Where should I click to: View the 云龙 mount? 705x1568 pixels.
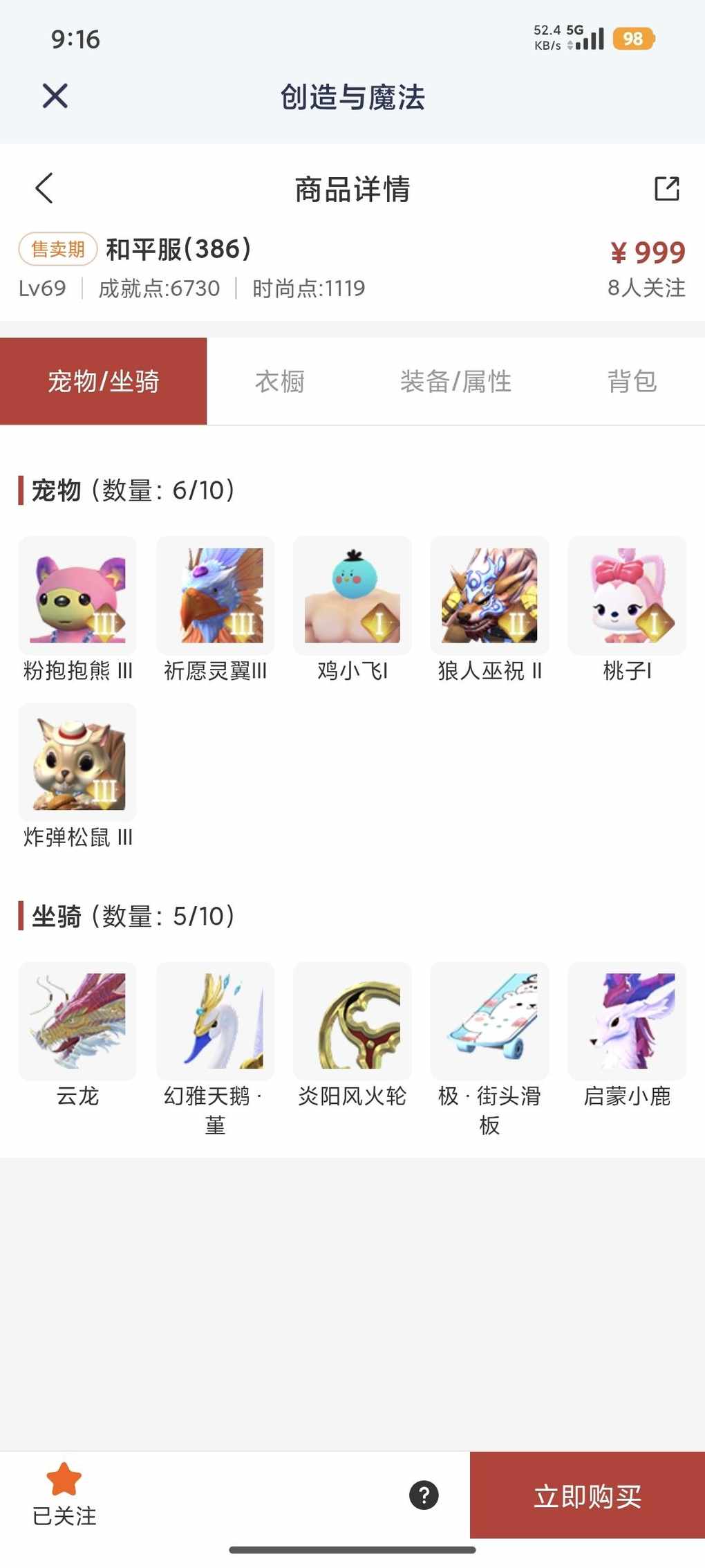coord(78,1021)
